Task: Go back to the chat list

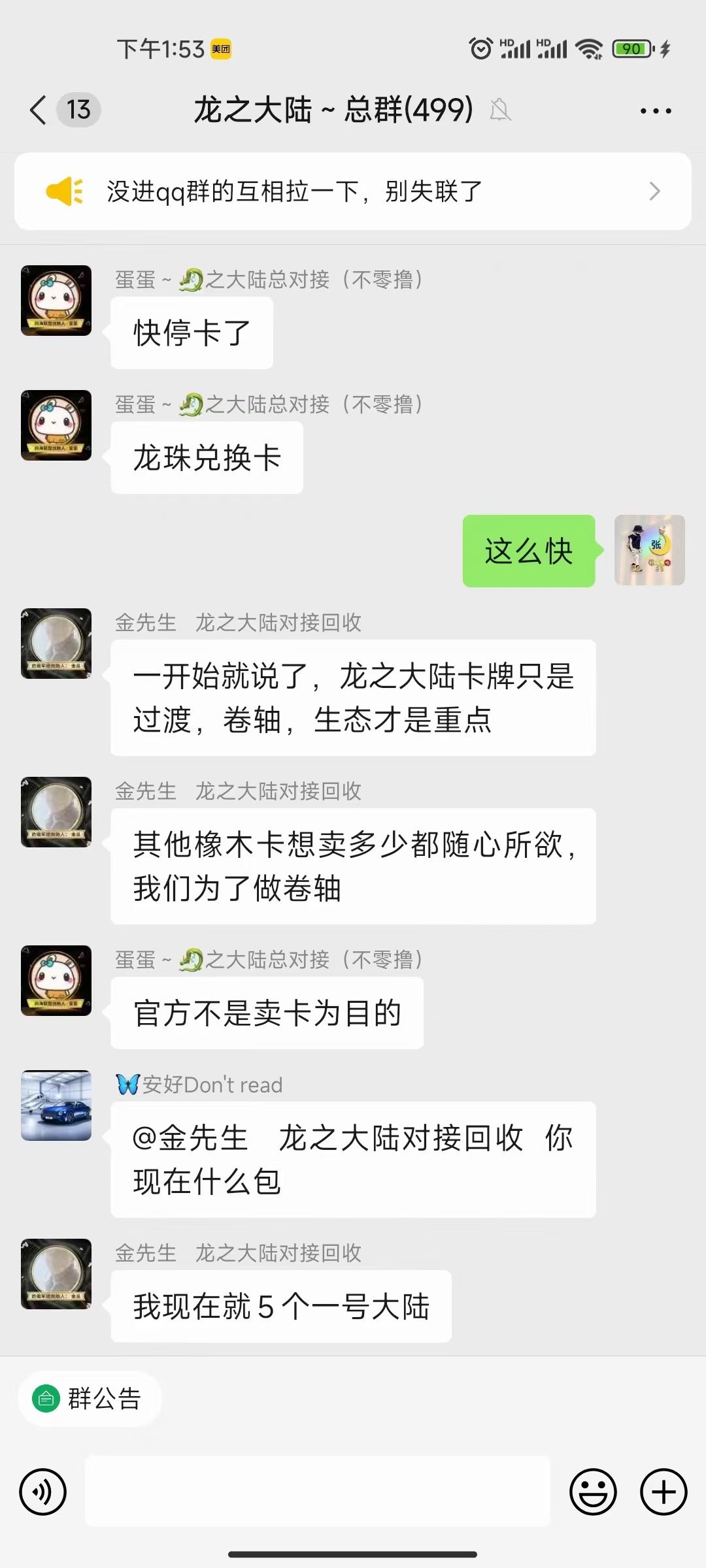Action: pyautogui.click(x=39, y=110)
